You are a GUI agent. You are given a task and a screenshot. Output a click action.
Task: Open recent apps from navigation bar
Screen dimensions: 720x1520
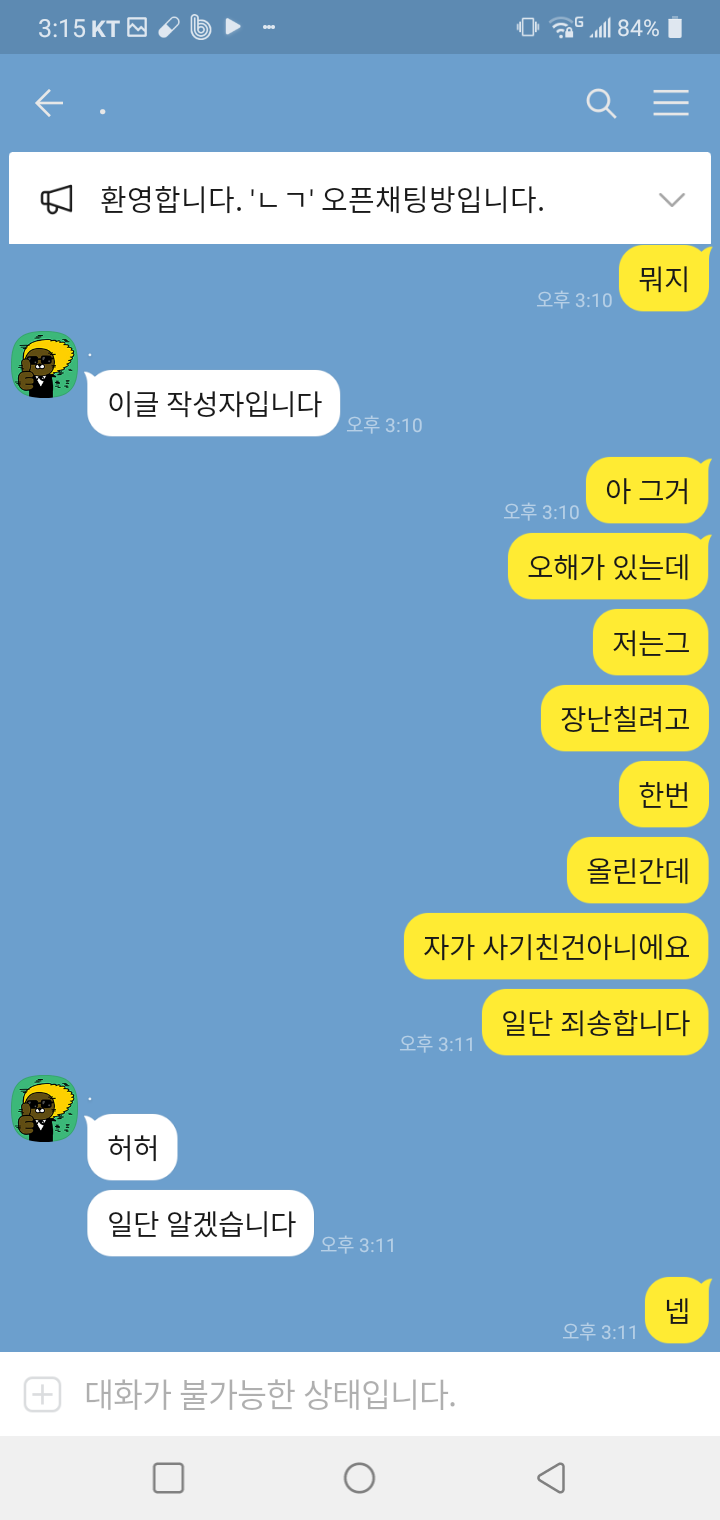(x=168, y=1477)
